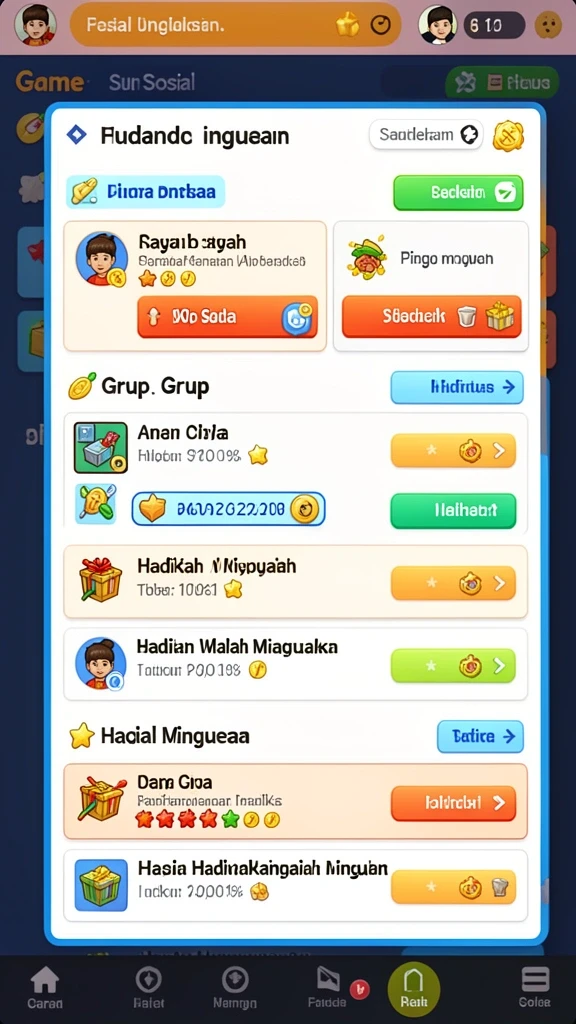The height and width of the screenshot is (1024, 576).
Task: Tap the green Beclata button
Action: [x=458, y=193]
